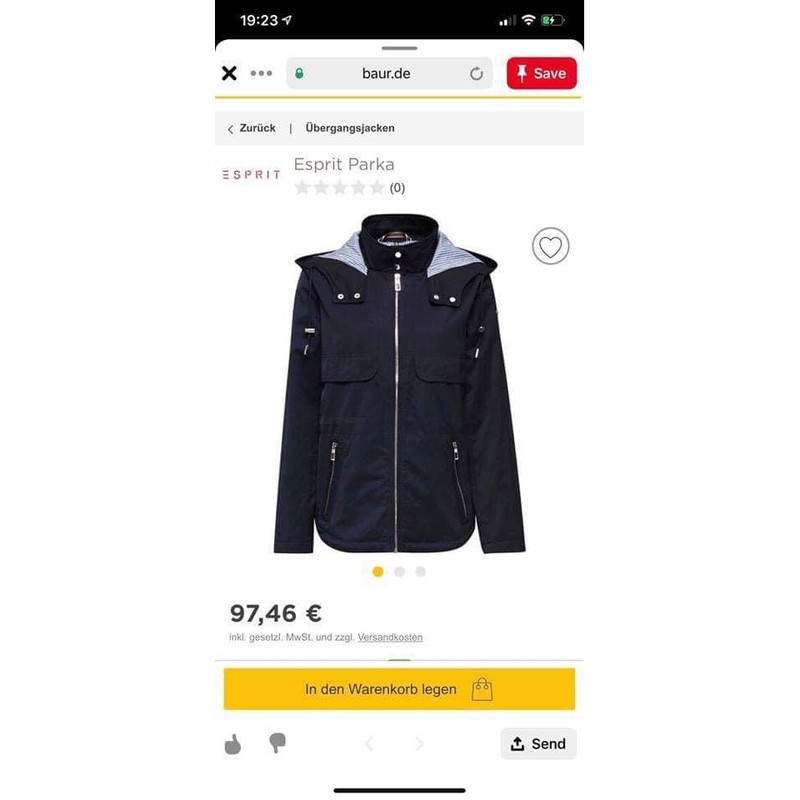Go to the previous browser page
Viewport: 800px width, 800px height.
click(x=369, y=744)
